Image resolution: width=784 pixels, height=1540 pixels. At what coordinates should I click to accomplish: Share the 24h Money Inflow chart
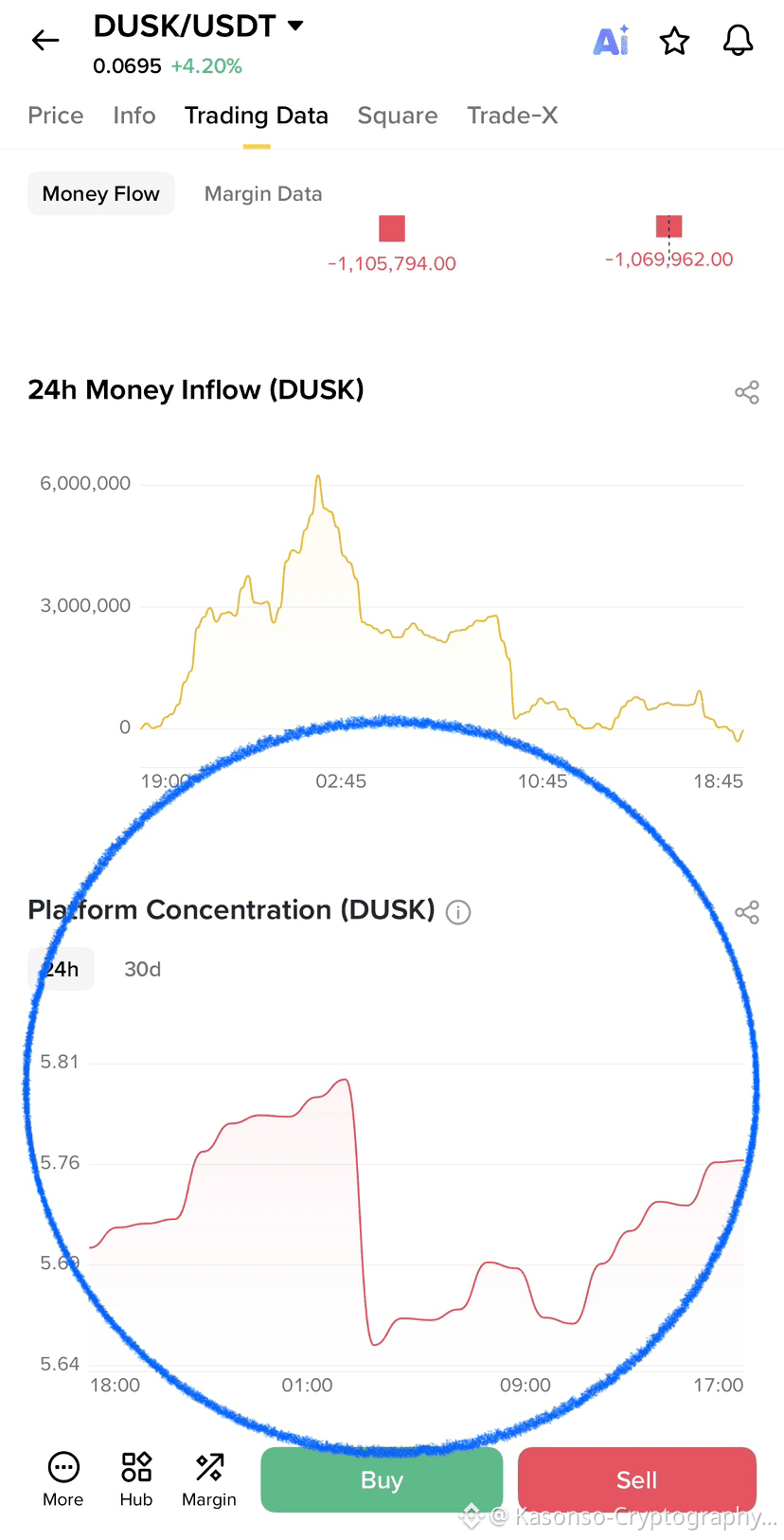(x=747, y=392)
